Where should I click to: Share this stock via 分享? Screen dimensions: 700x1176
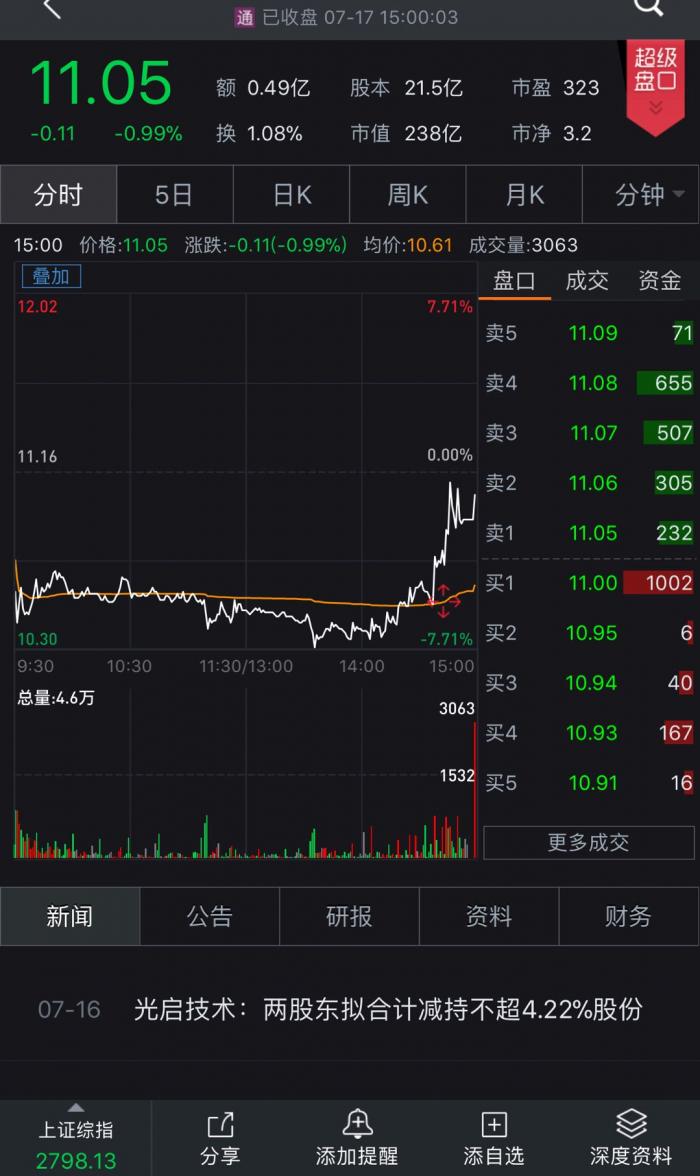point(220,1138)
